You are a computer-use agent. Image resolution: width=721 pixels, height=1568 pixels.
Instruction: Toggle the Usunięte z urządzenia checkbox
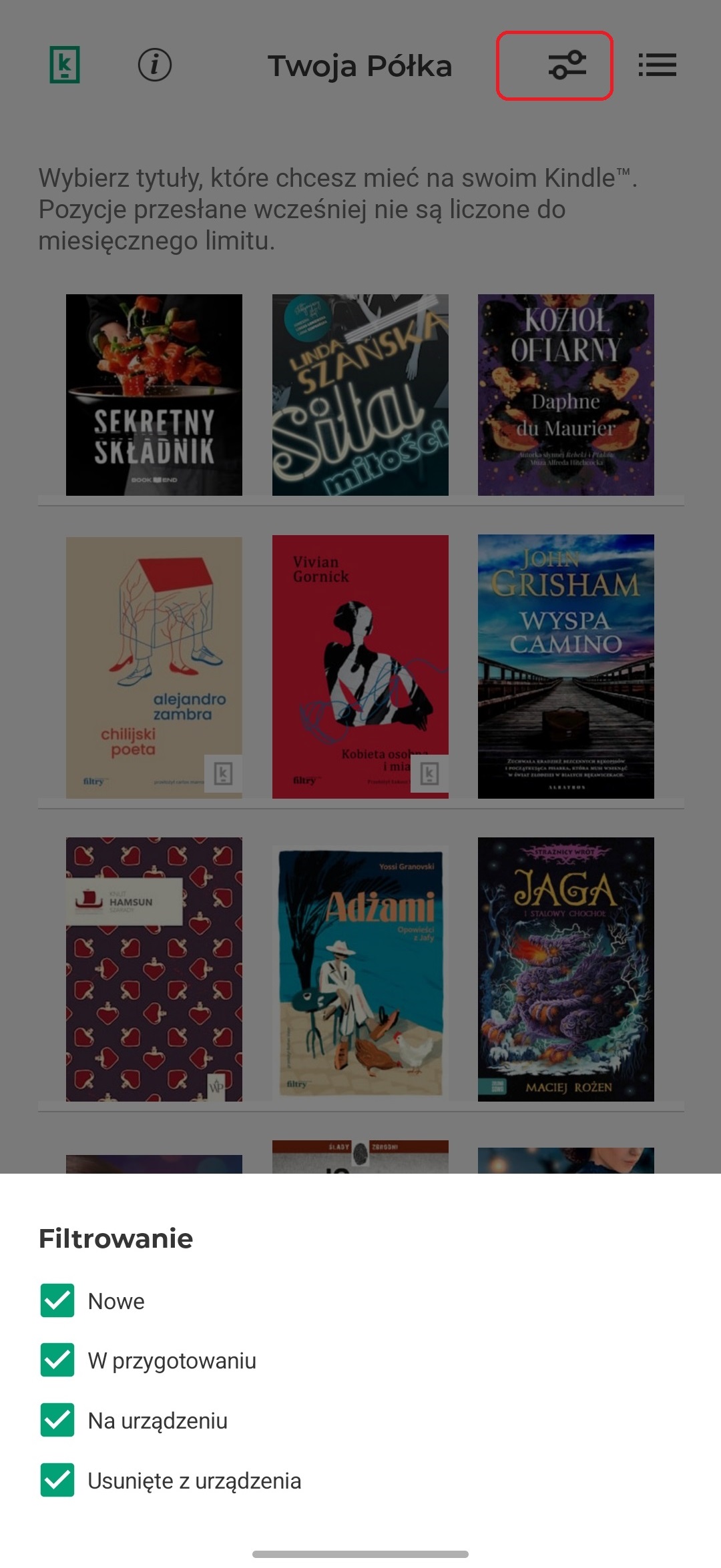(x=57, y=1480)
